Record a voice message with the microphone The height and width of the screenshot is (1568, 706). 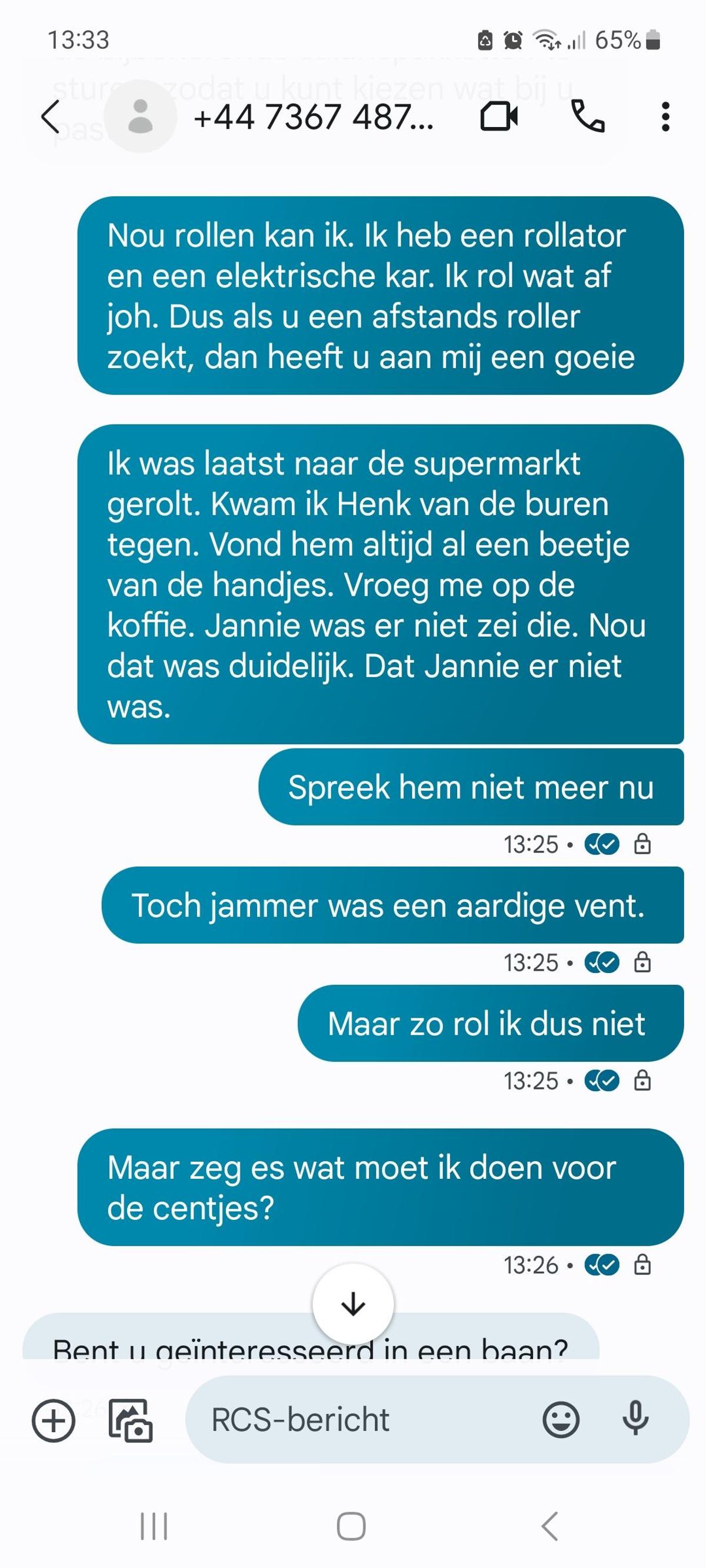click(635, 1418)
